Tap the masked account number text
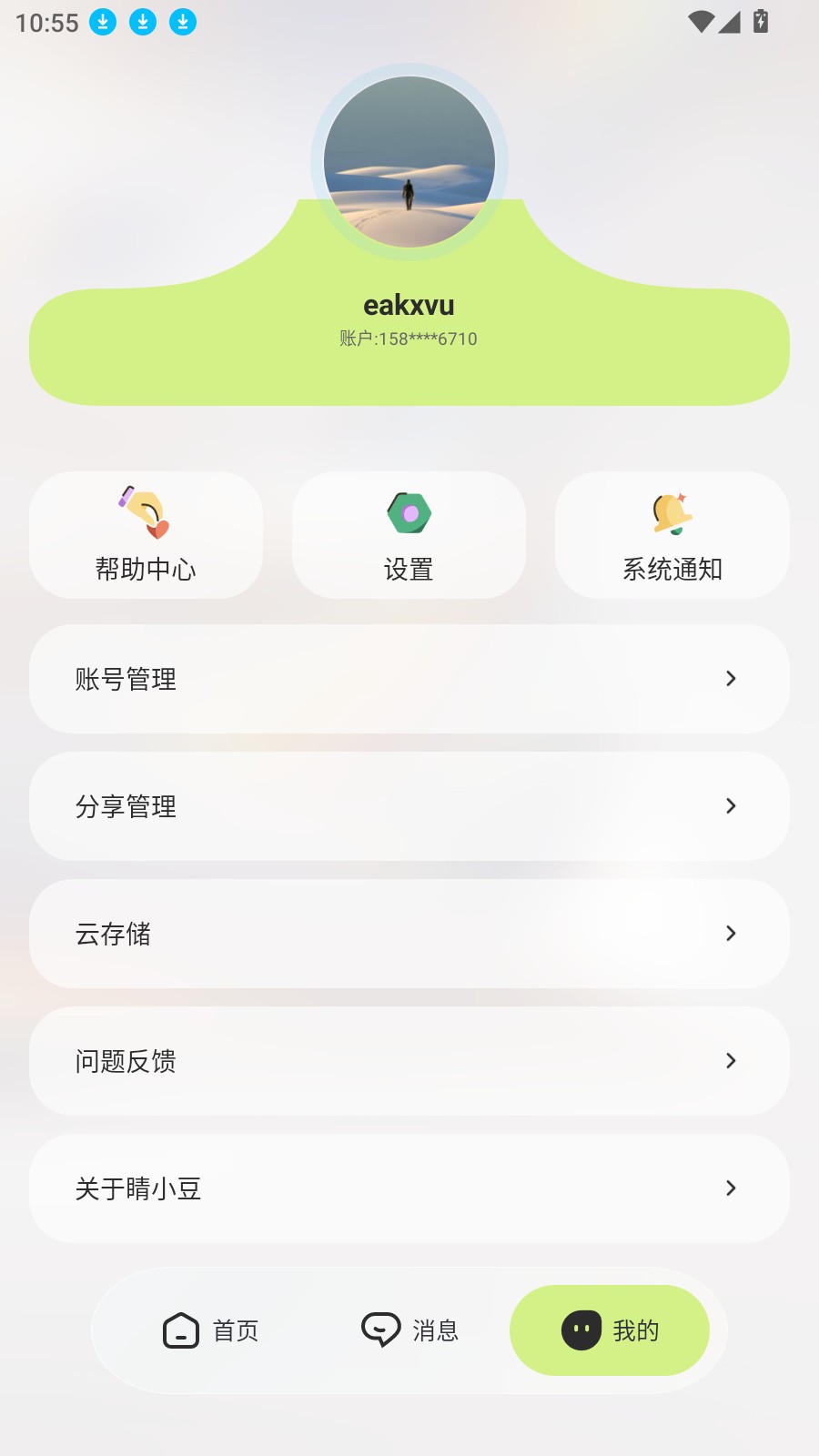 (409, 339)
